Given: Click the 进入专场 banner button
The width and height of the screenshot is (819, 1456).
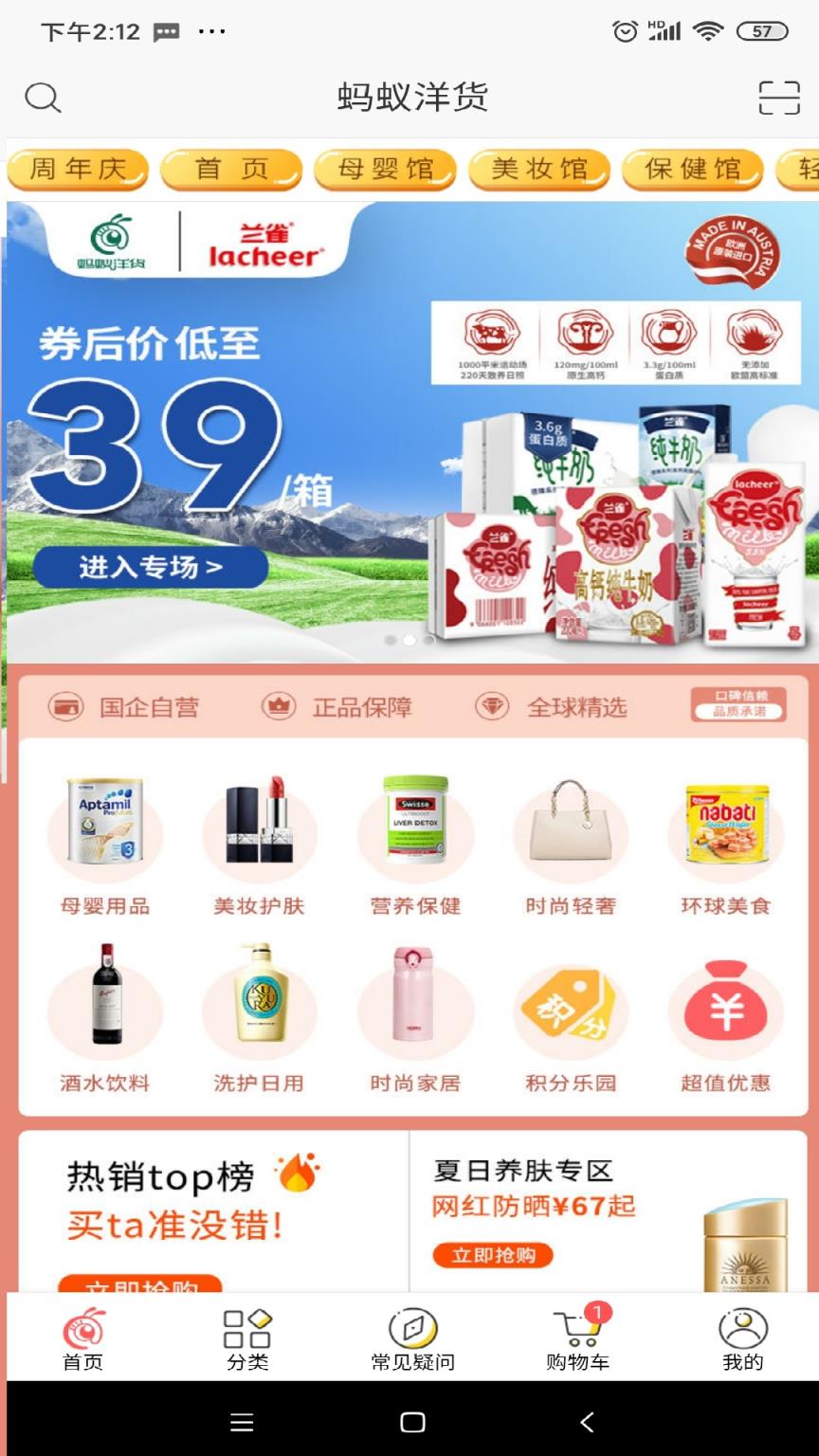Looking at the screenshot, I should (x=150, y=565).
